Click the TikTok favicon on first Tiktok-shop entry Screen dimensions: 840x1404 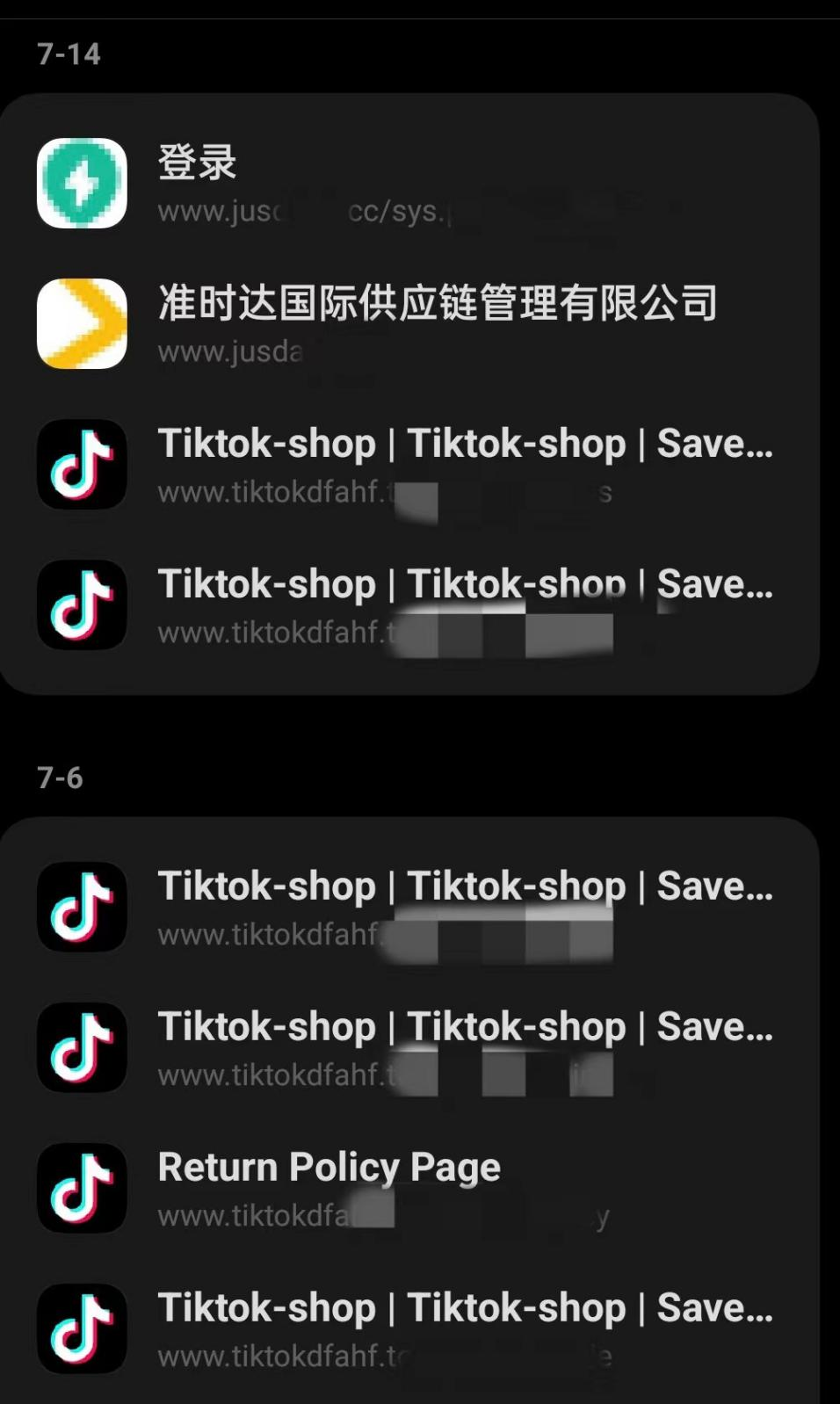pos(82,464)
